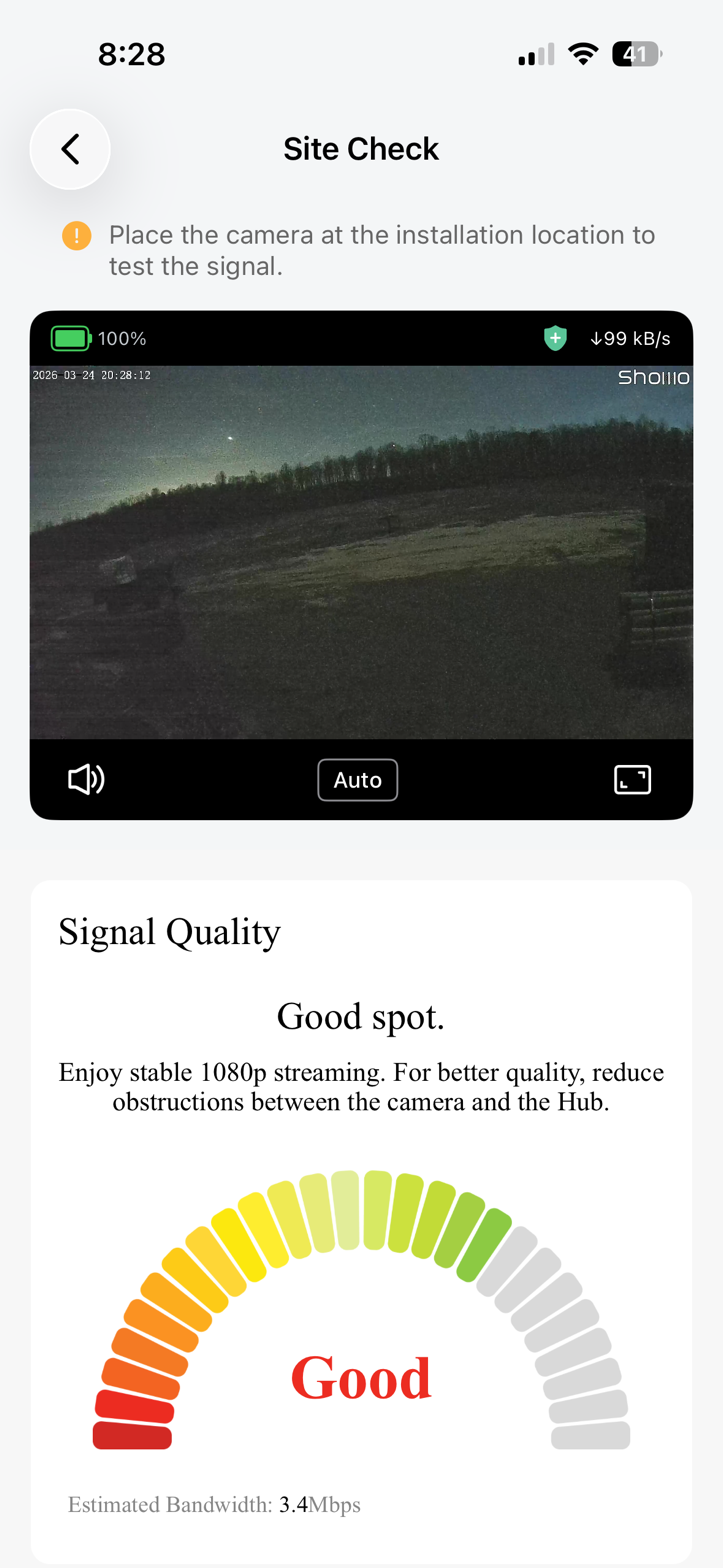Screen dimensions: 723x1568
Task: Tap the Good segment on the signal gauge
Action: coord(361,1378)
